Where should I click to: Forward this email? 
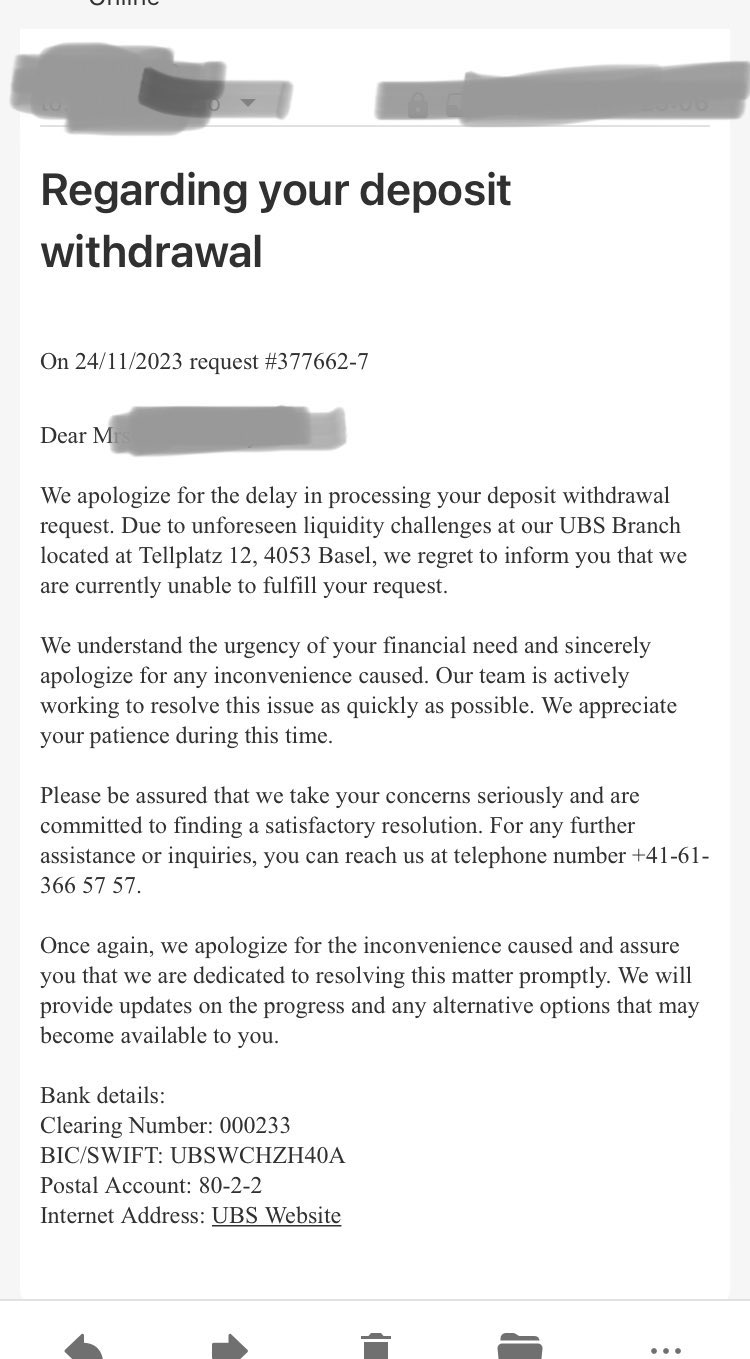[230, 1347]
